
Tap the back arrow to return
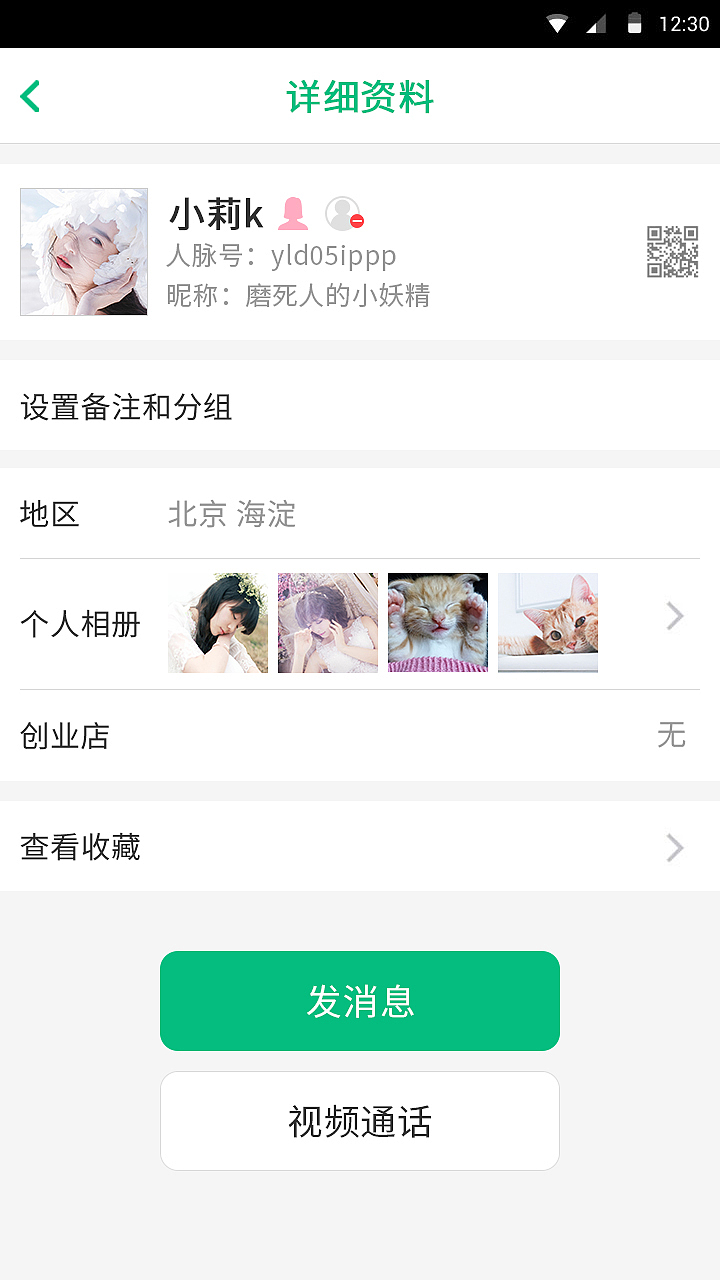(30, 95)
